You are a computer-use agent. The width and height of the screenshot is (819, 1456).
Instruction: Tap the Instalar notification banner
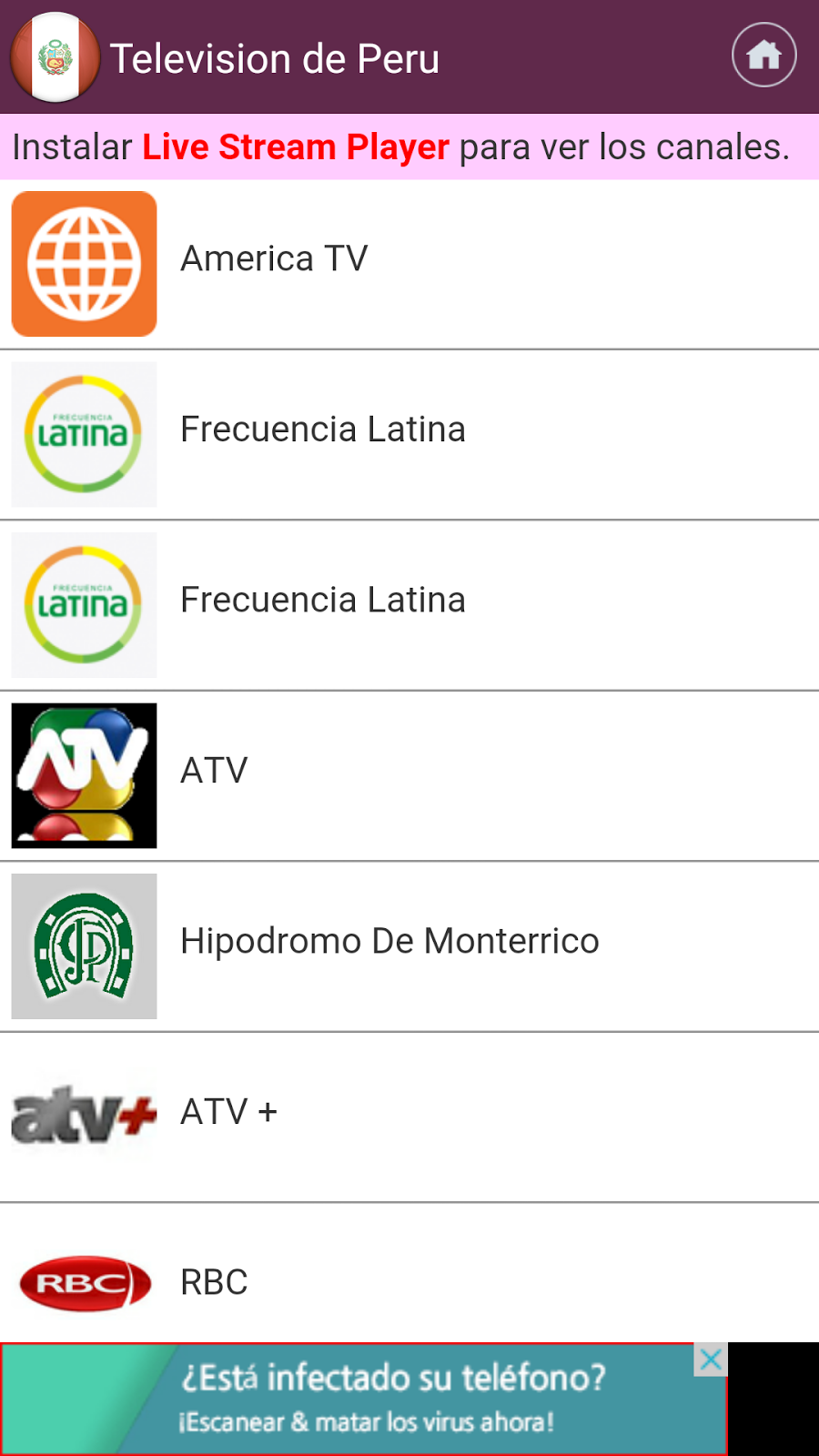409,146
